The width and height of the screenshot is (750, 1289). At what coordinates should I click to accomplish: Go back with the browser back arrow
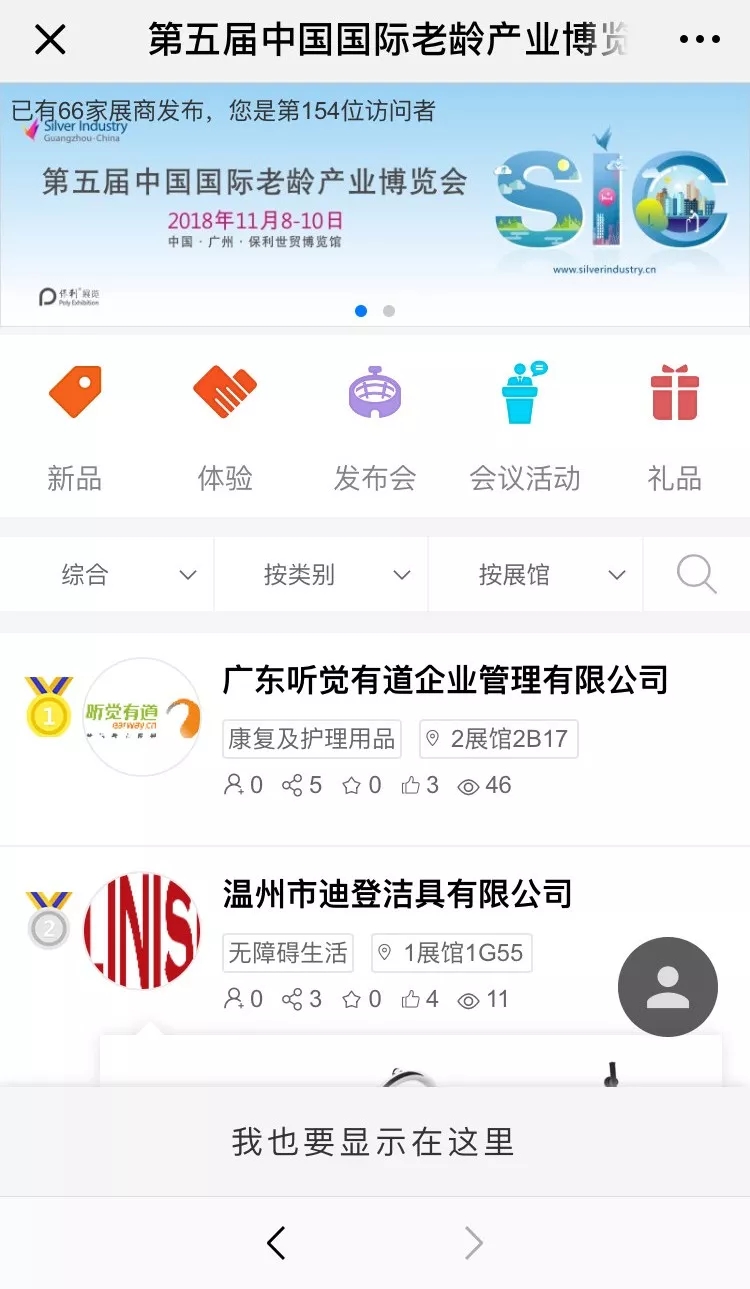[276, 1243]
